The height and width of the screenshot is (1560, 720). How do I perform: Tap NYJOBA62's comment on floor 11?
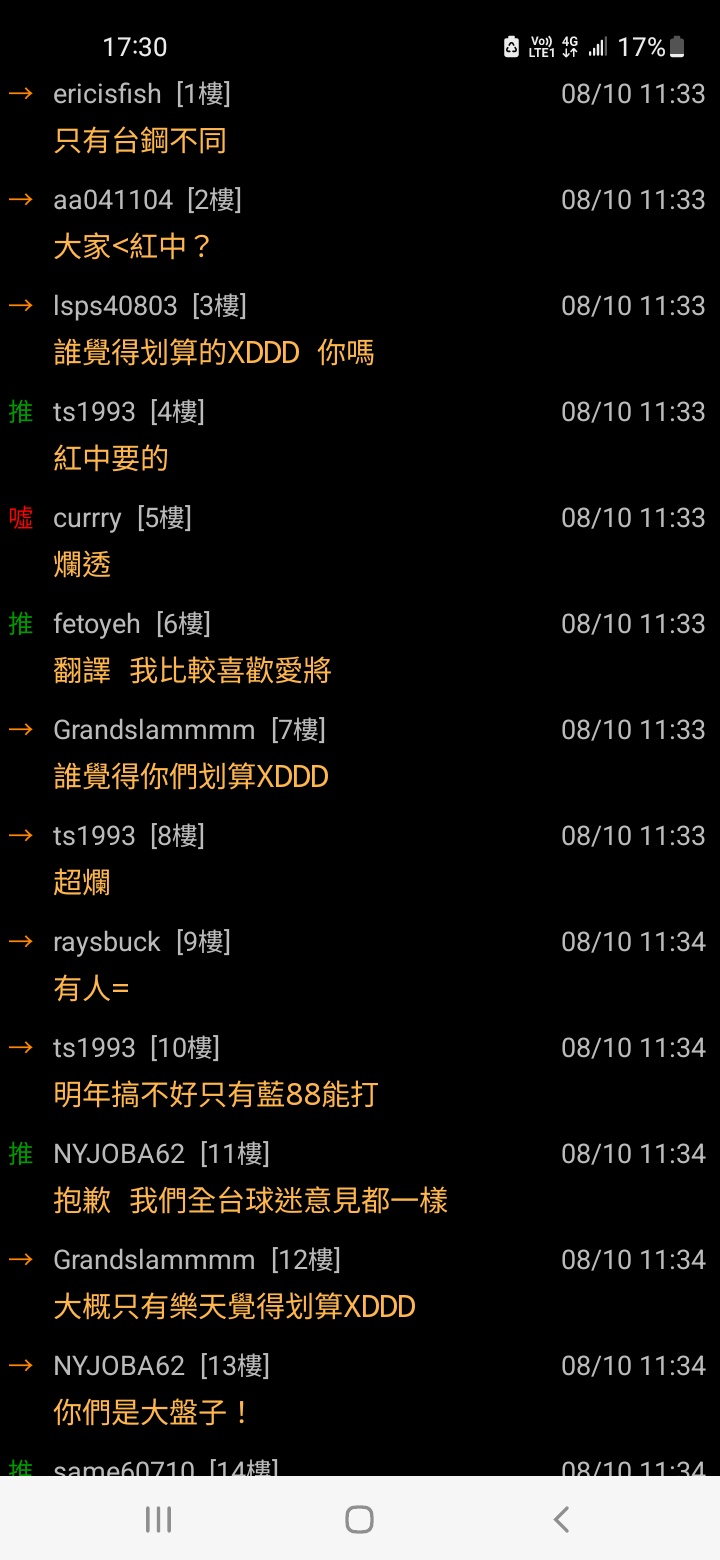click(360, 1178)
